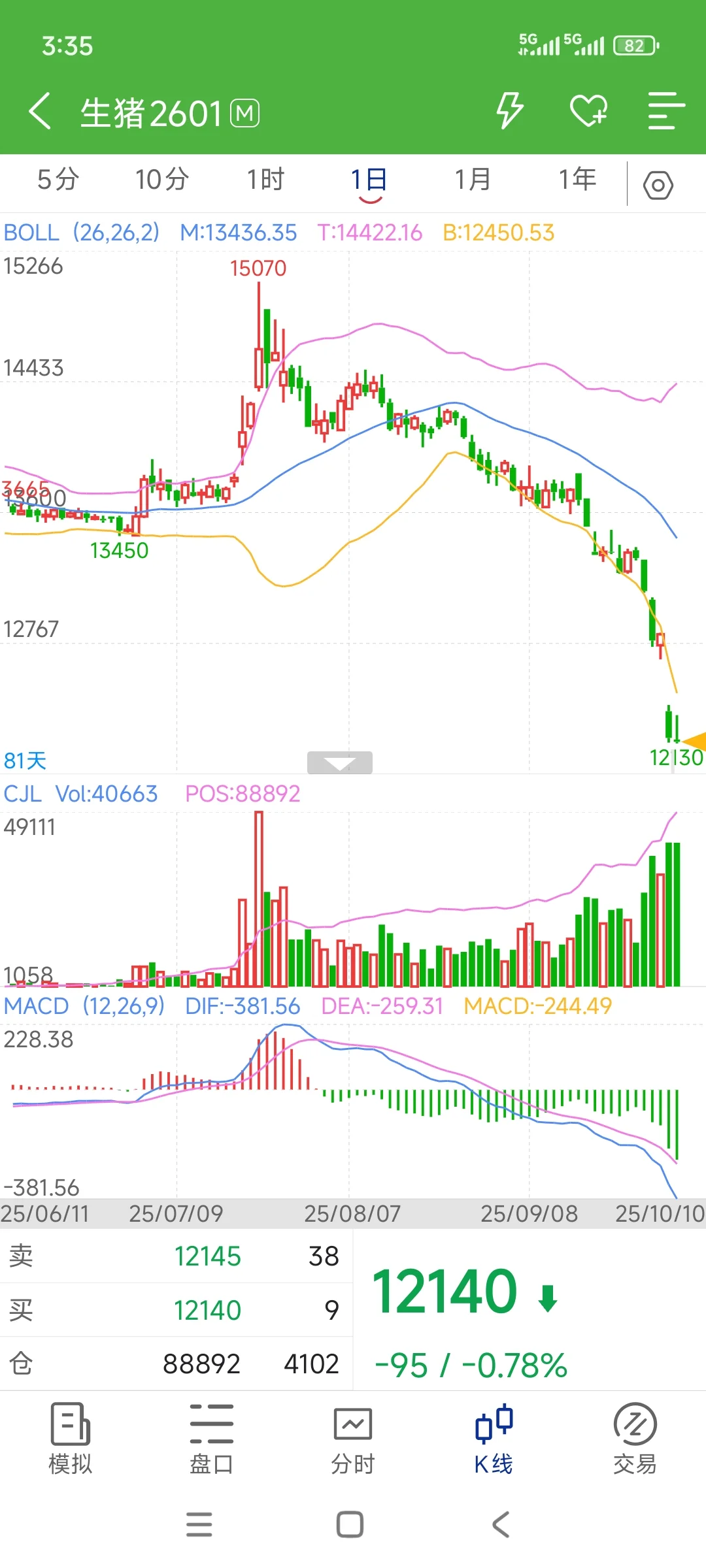This screenshot has height=1568, width=706.
Task: Switch to the 10分 chart period
Action: (x=162, y=180)
